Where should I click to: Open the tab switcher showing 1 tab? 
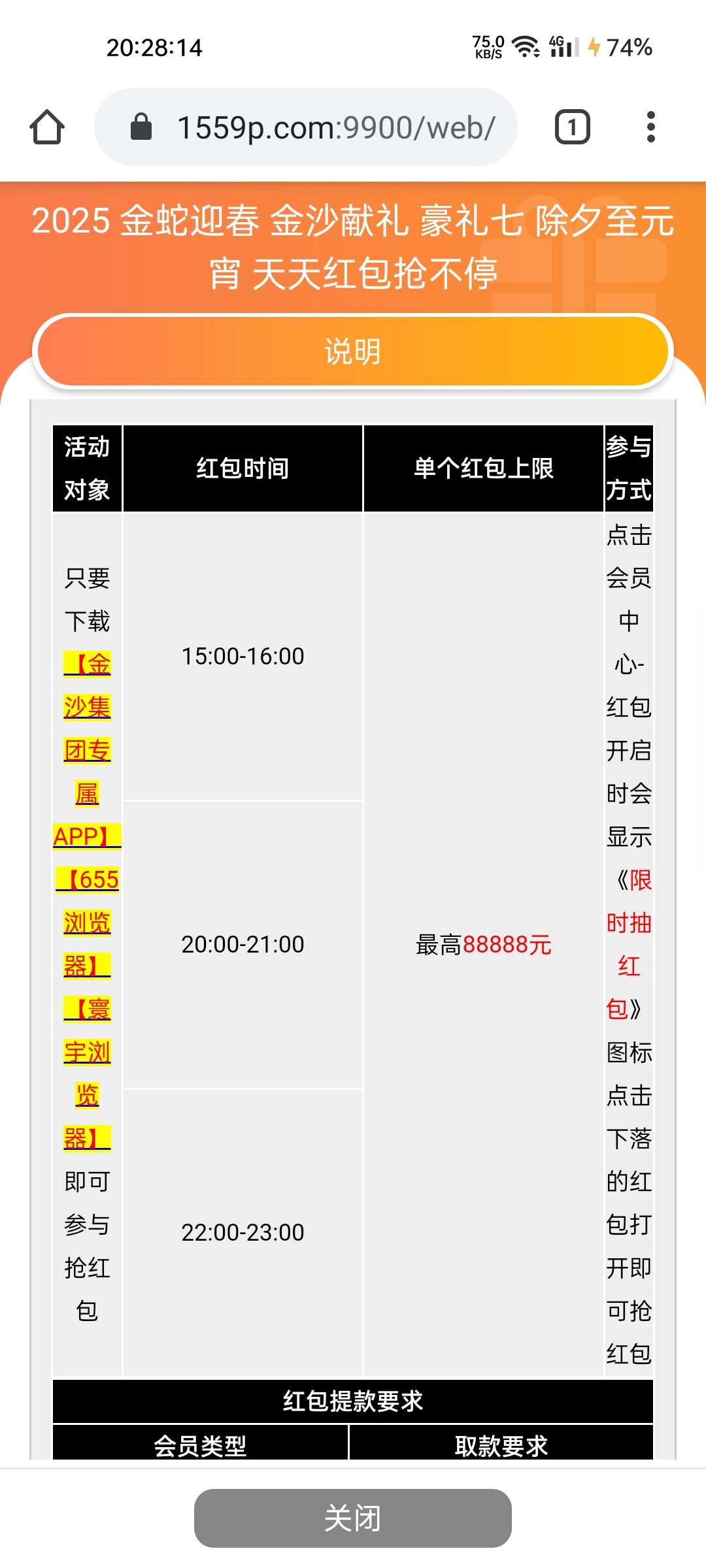pos(572,127)
